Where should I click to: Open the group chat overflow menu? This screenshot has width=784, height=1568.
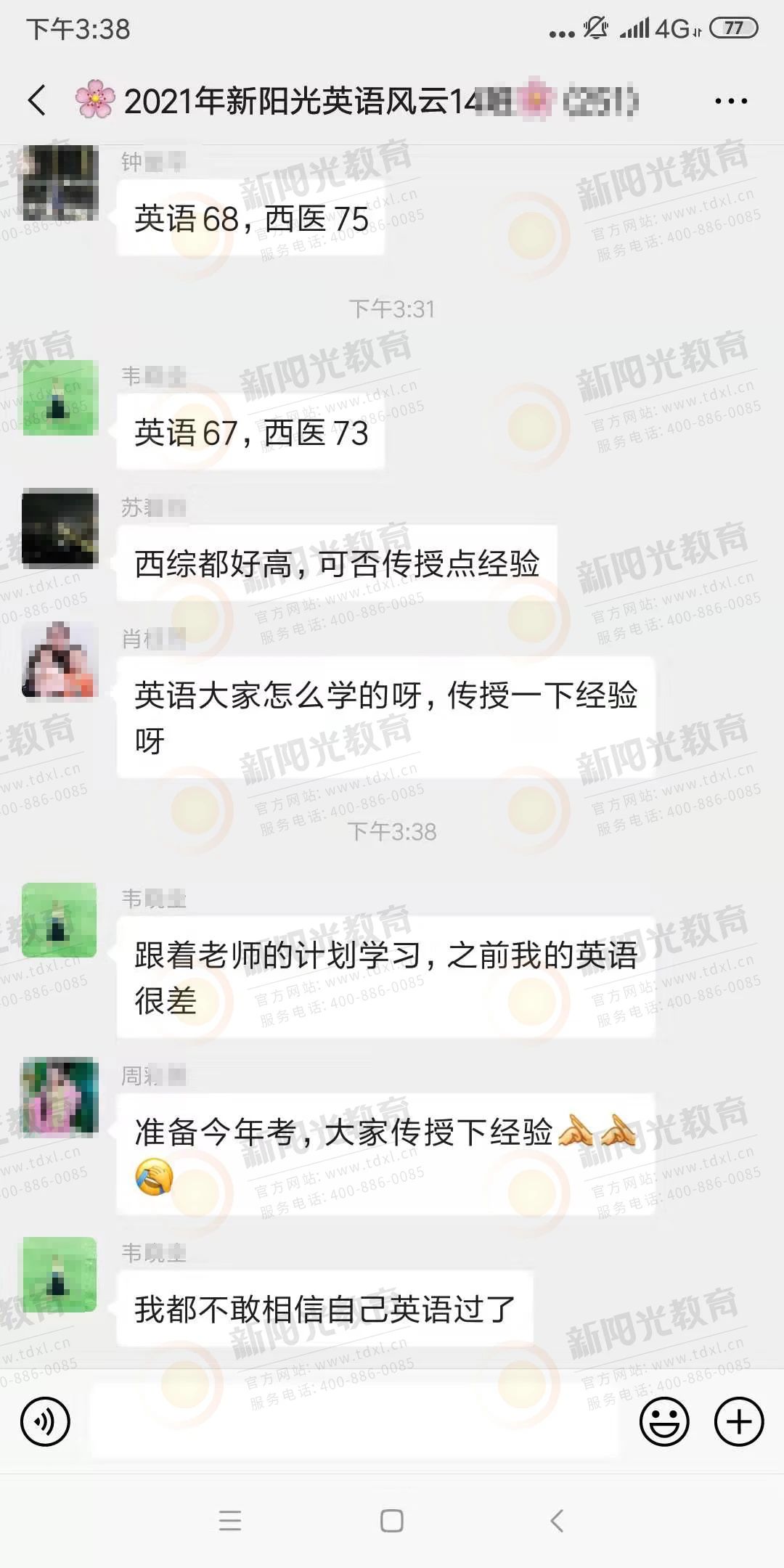click(x=730, y=101)
